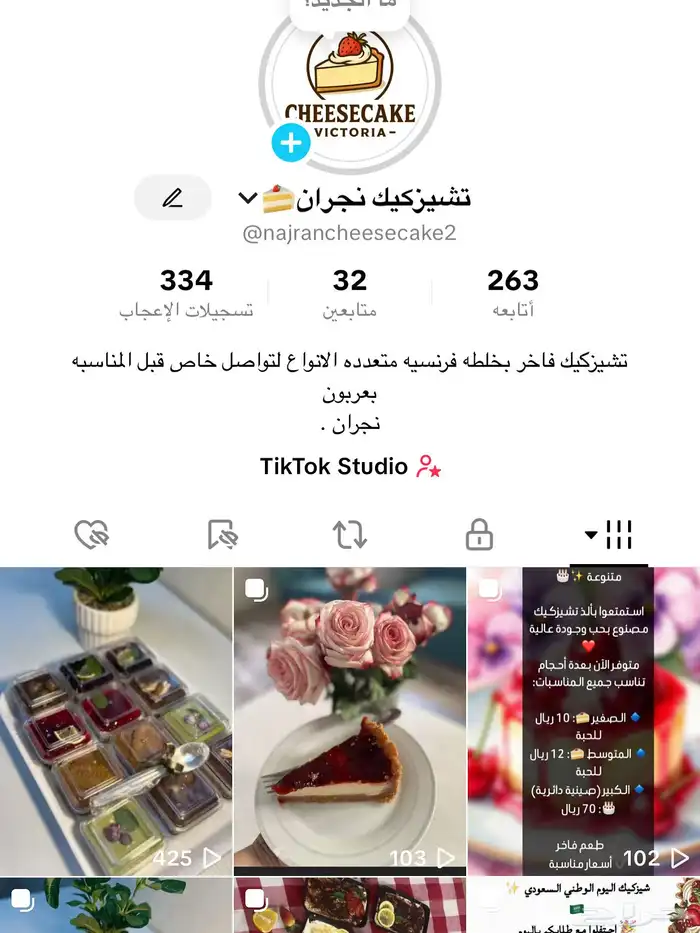Edit profile with the pencil button
This screenshot has height=933, width=700.
[x=173, y=198]
